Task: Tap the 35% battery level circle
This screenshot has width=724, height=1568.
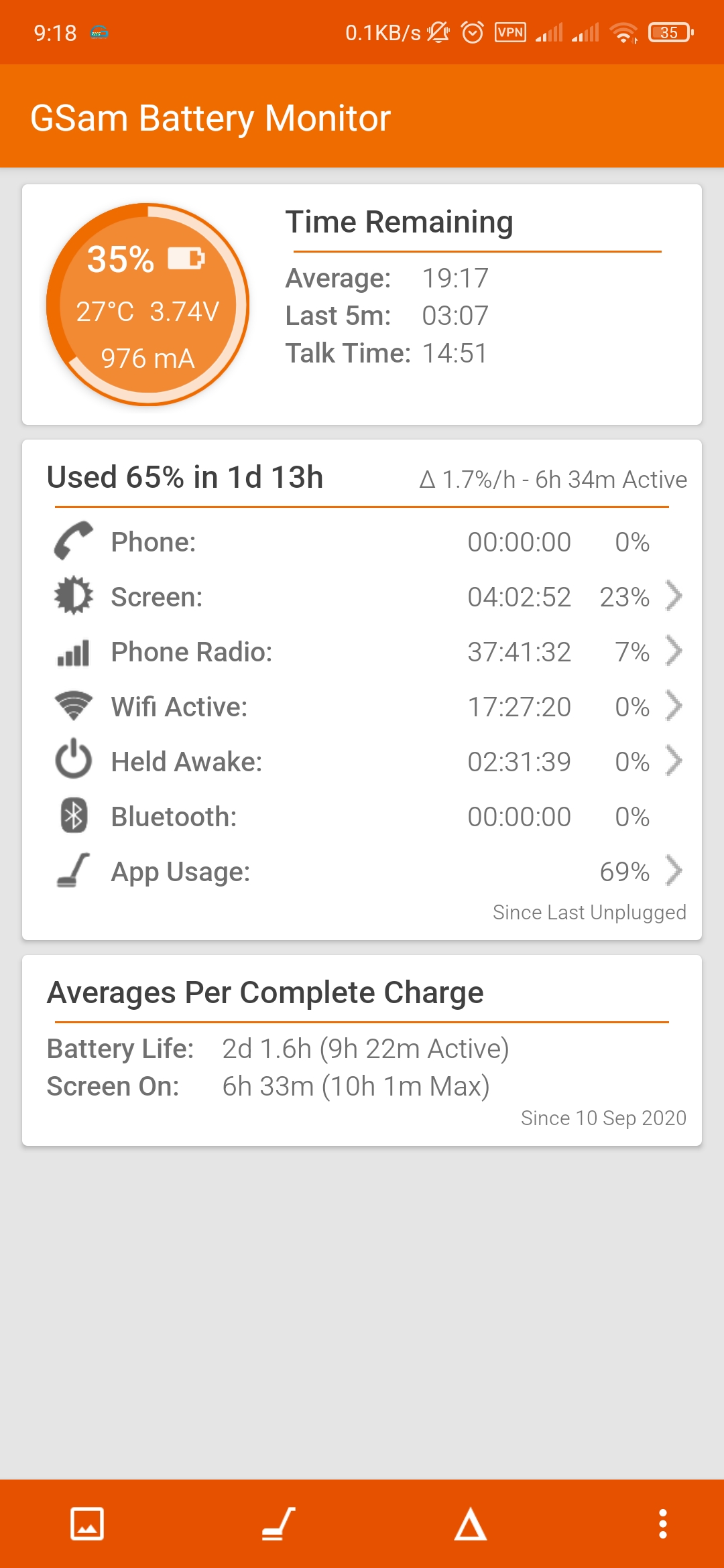Action: point(147,305)
